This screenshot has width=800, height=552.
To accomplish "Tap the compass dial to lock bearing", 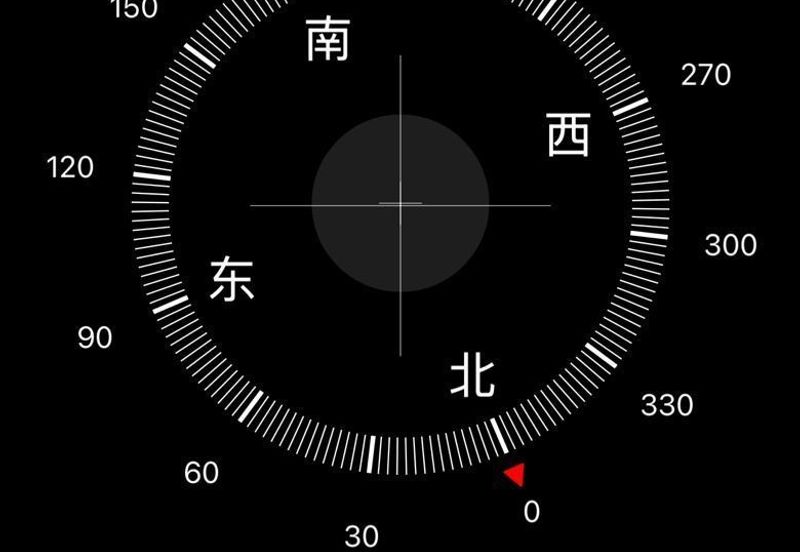I will point(400,204).
